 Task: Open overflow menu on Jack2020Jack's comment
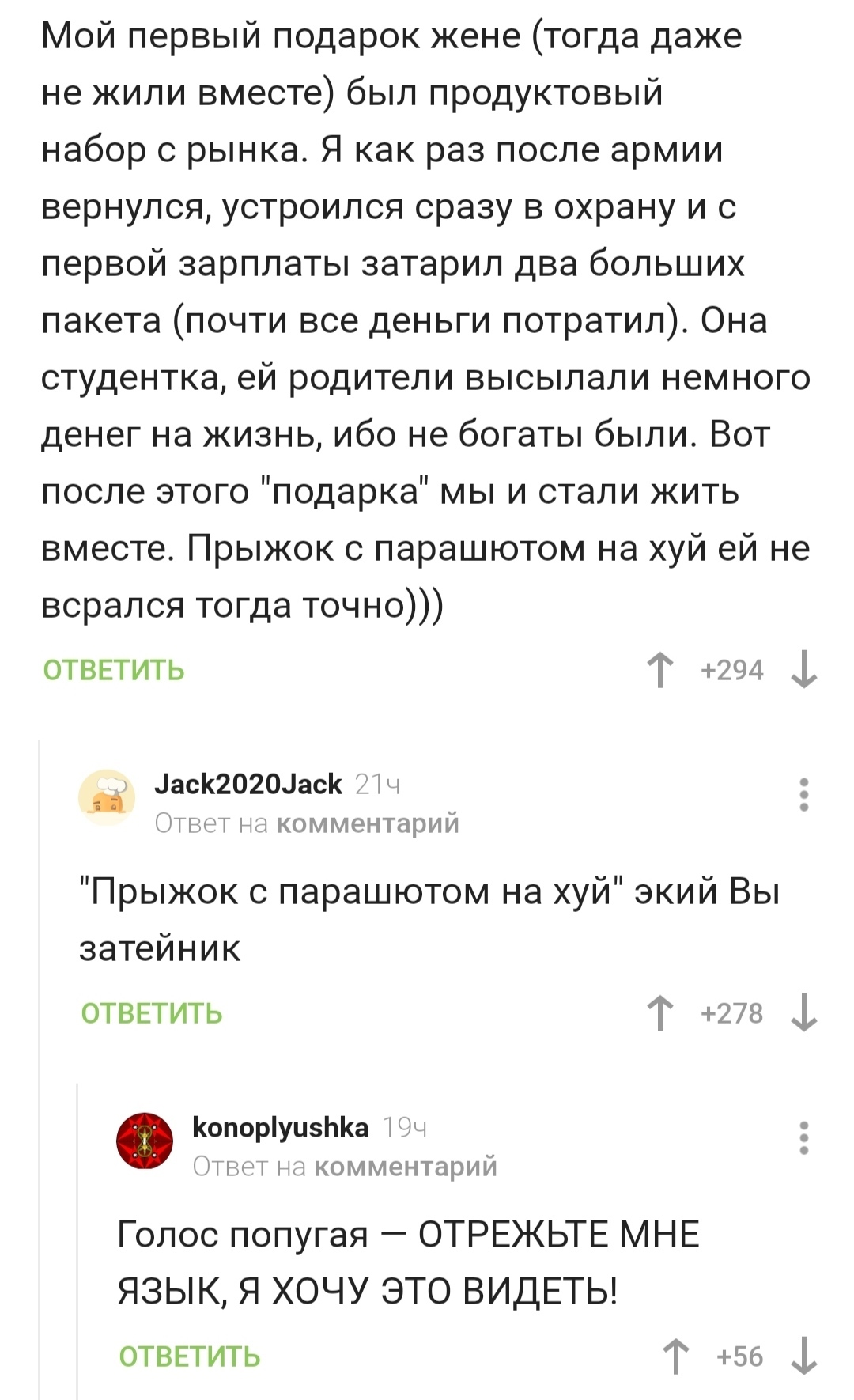click(x=804, y=794)
